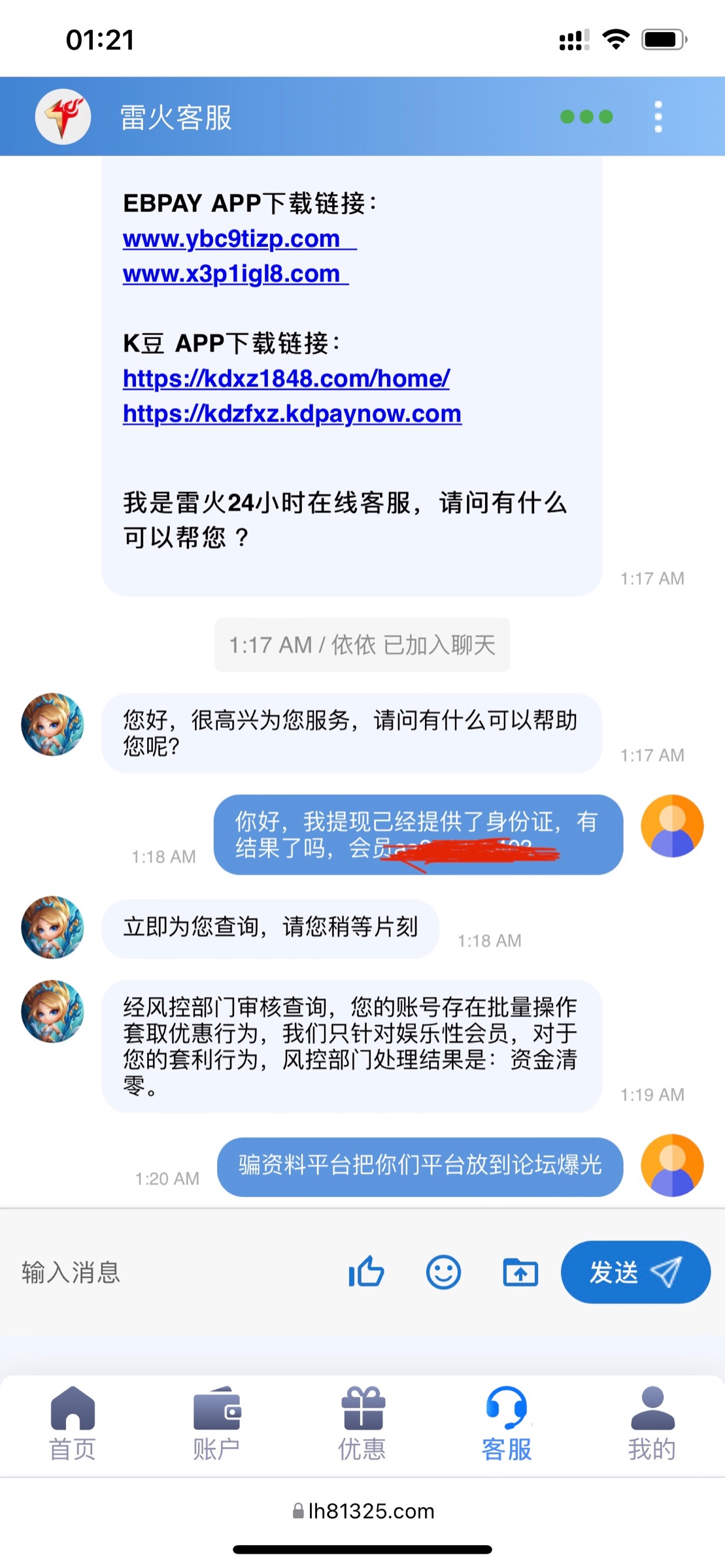725x1568 pixels.
Task: Upload a file attachment
Action: click(520, 1272)
